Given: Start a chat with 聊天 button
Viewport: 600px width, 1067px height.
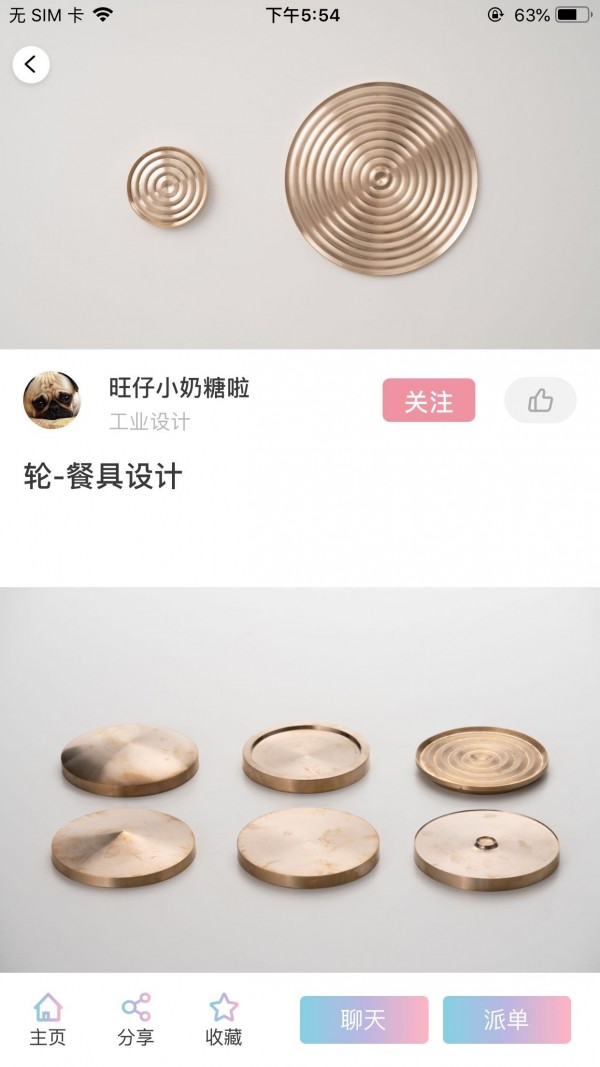Looking at the screenshot, I should 364,1020.
